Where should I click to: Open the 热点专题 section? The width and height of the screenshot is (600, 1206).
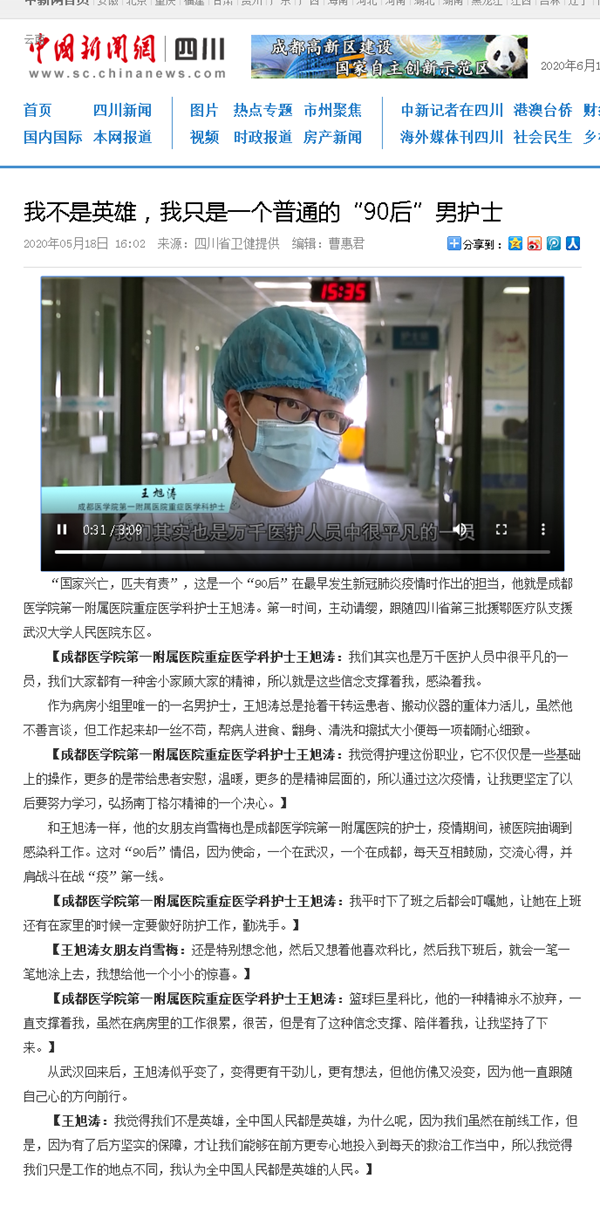[x=262, y=110]
